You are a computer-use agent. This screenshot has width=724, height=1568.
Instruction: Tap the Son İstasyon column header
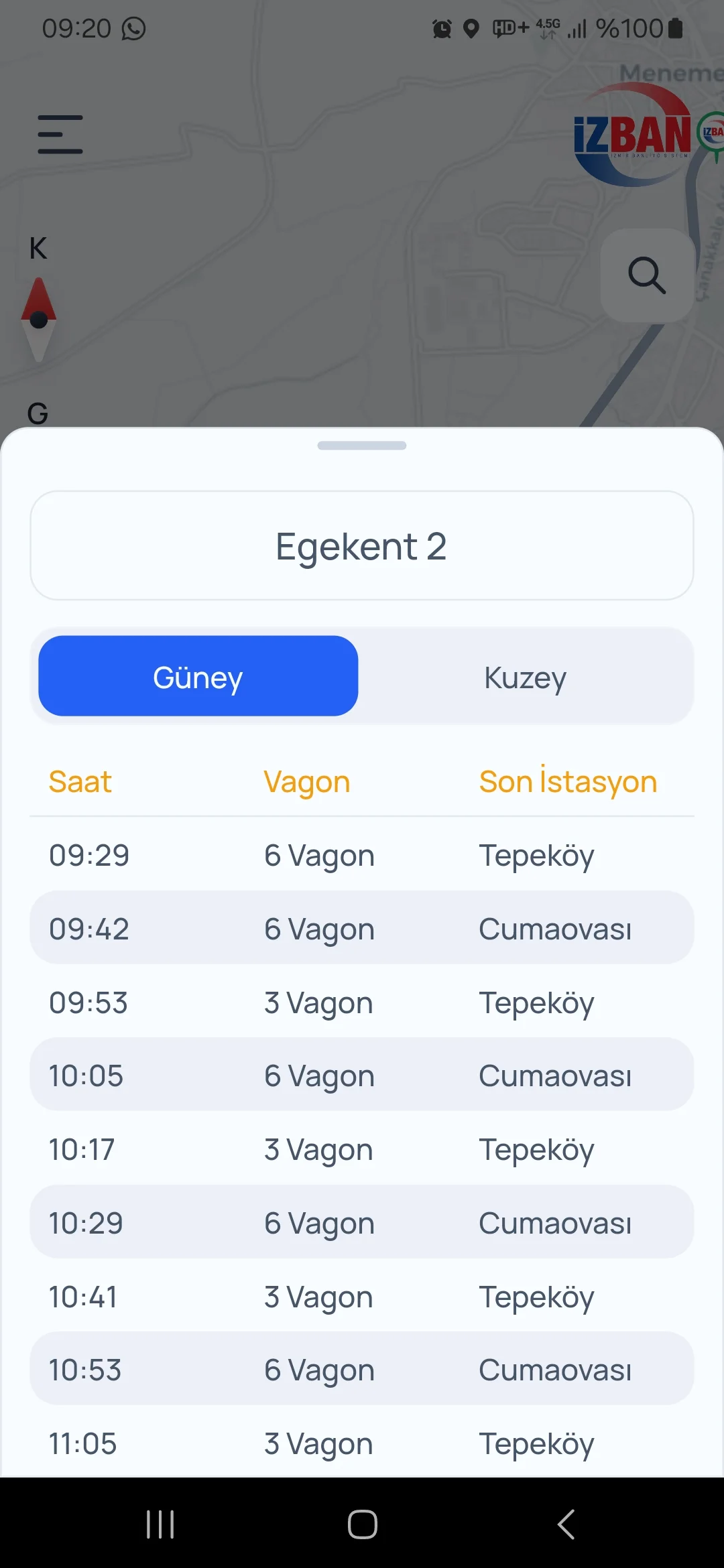pyautogui.click(x=568, y=781)
